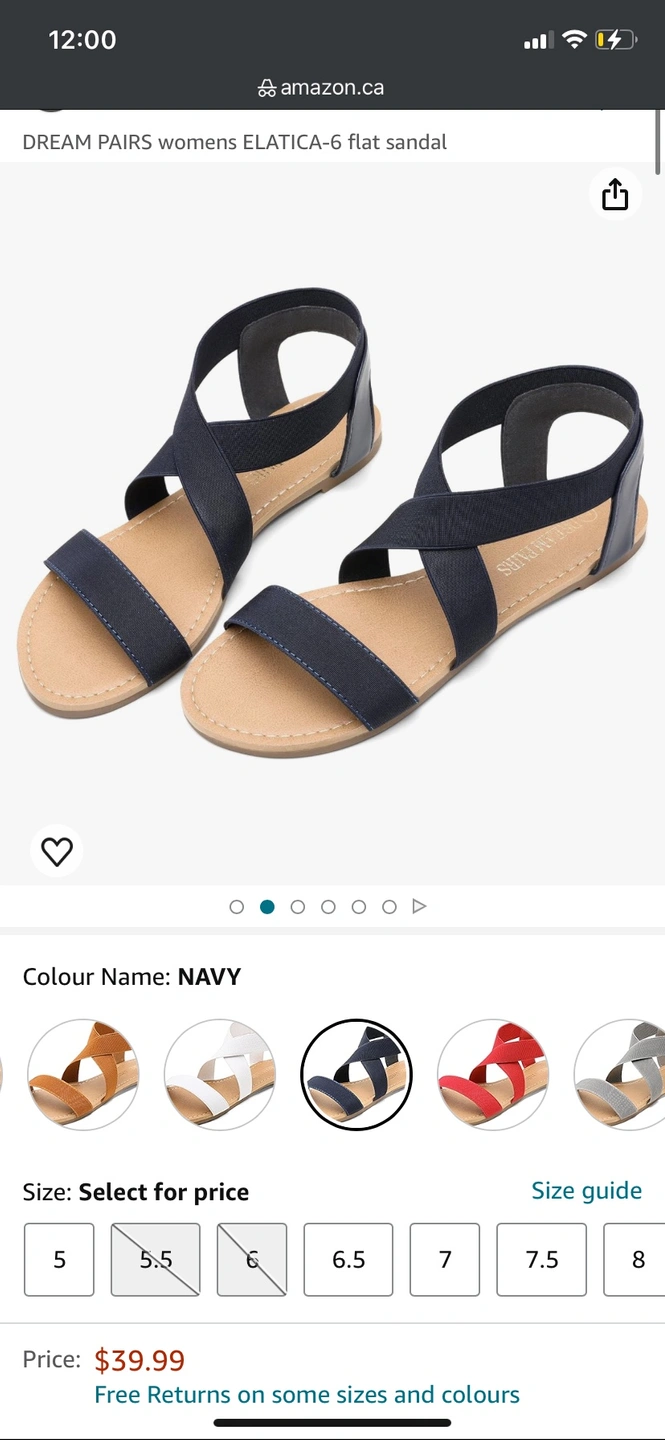Play the product video from indicator
Viewport: 665px width, 1440px height.
tap(420, 907)
